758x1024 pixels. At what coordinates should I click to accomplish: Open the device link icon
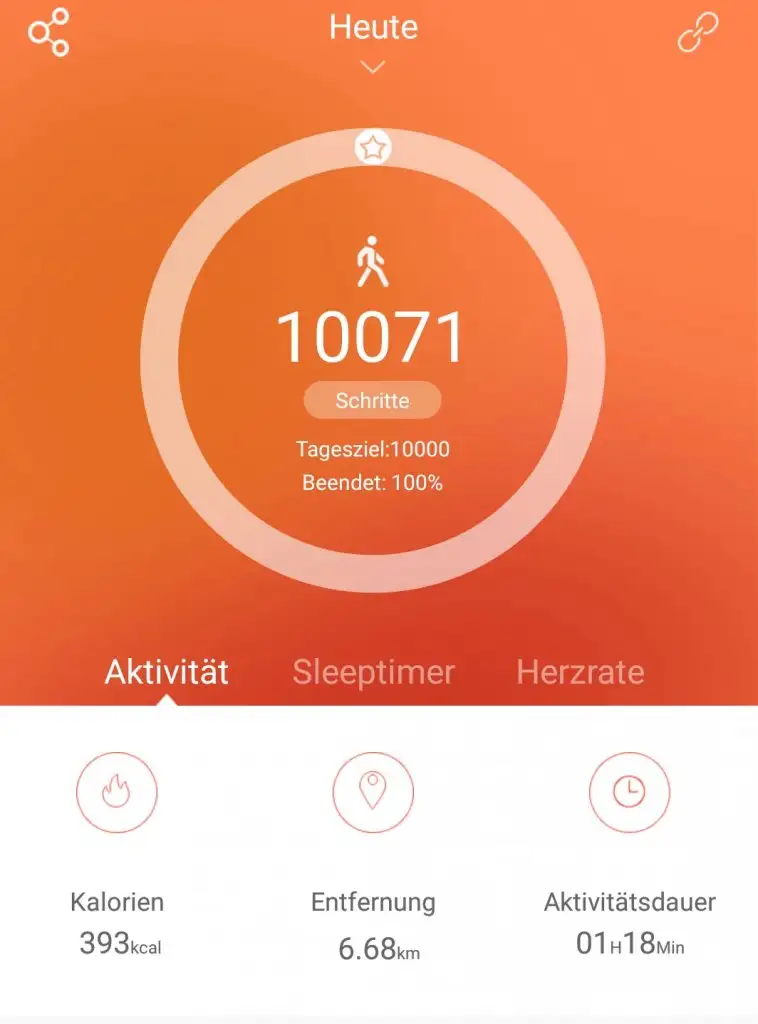(x=698, y=33)
